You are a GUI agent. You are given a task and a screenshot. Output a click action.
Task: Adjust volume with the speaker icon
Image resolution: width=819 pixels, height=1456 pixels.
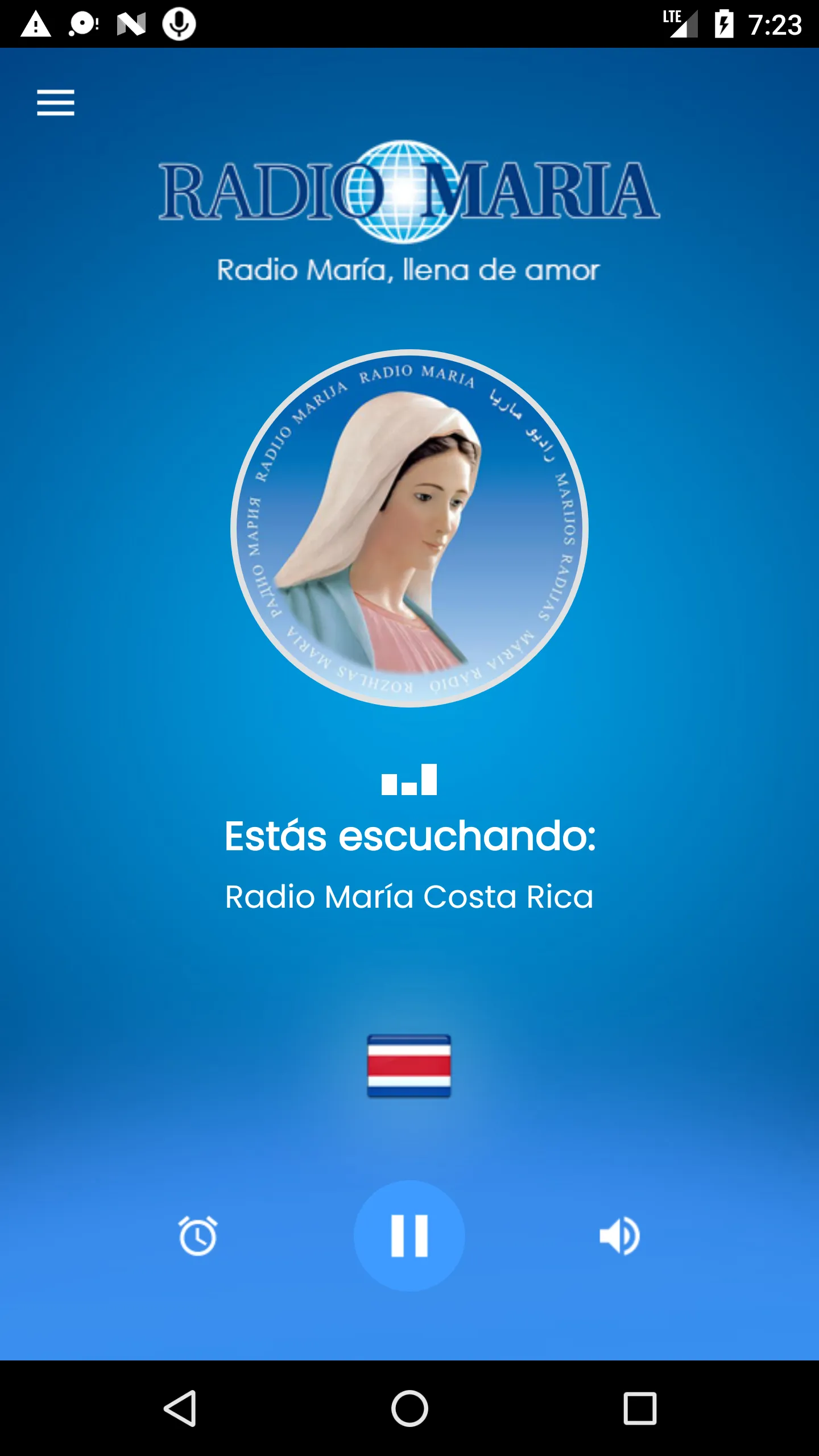(x=620, y=1235)
